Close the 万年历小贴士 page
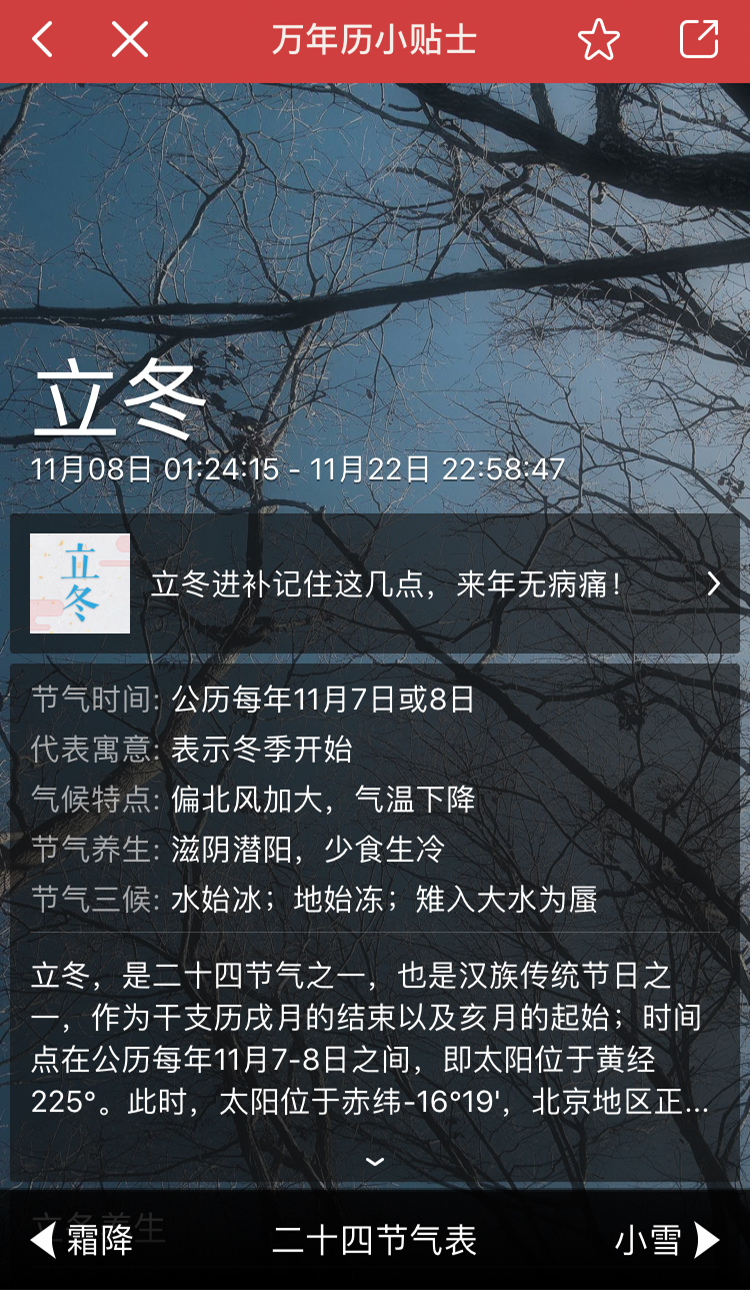The width and height of the screenshot is (750, 1290). point(130,40)
